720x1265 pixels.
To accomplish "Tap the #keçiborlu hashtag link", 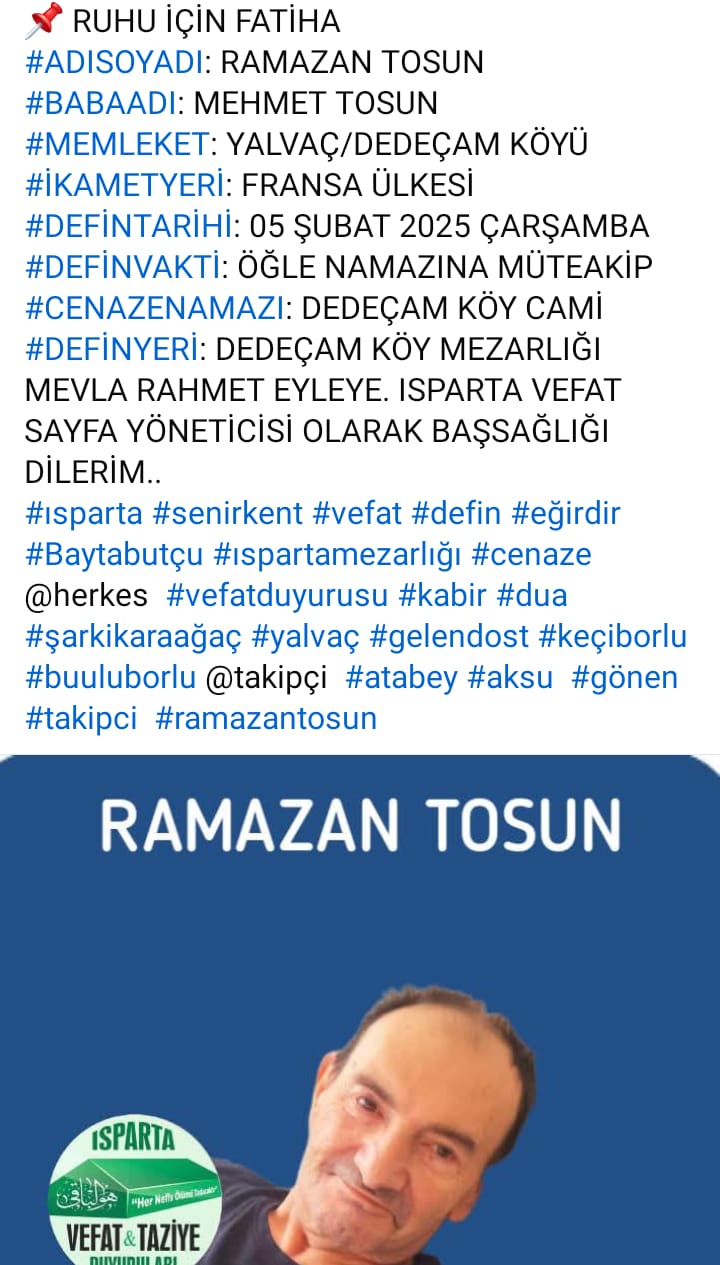I will (612, 636).
